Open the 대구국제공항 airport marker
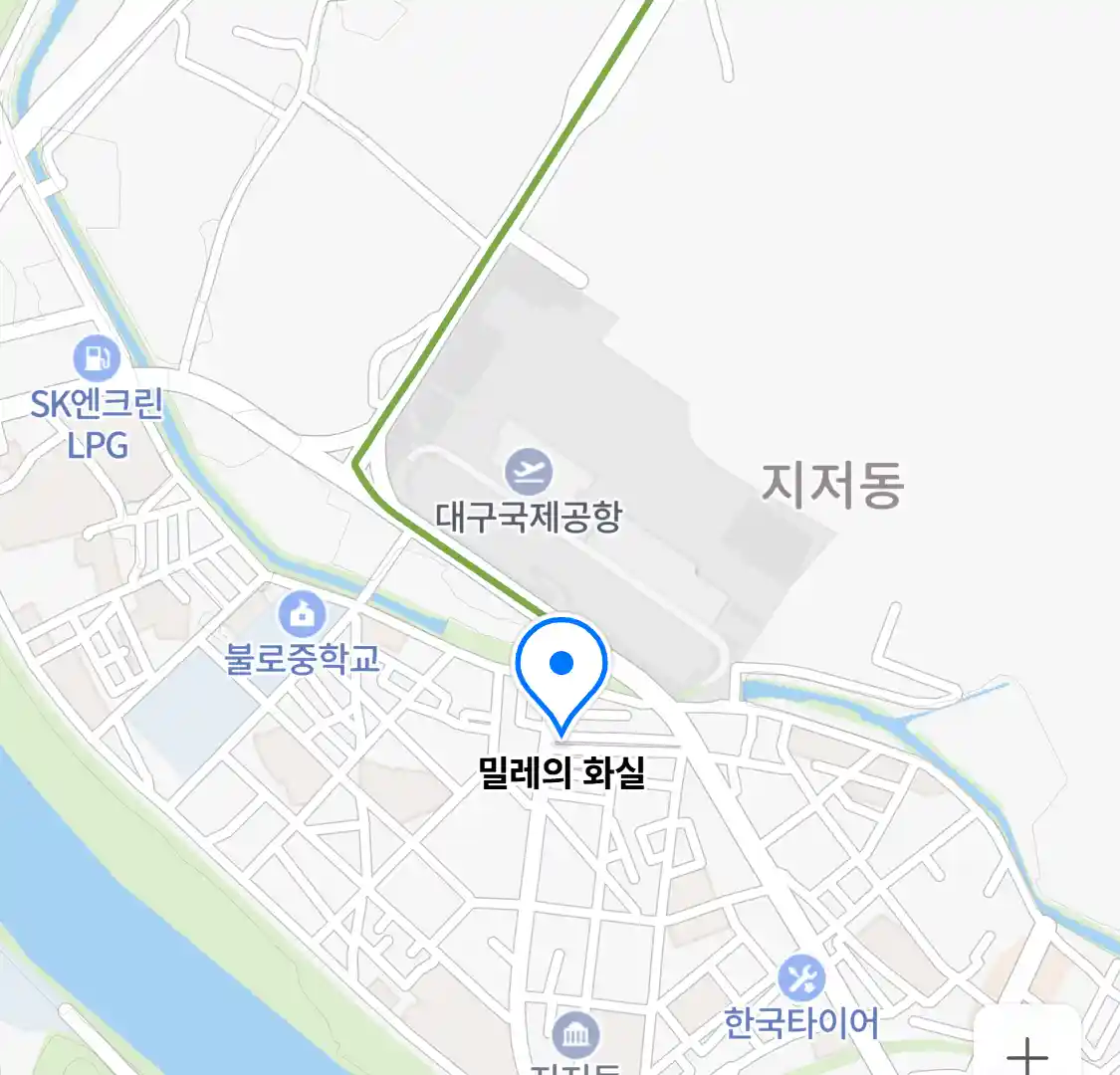 pyautogui.click(x=528, y=472)
